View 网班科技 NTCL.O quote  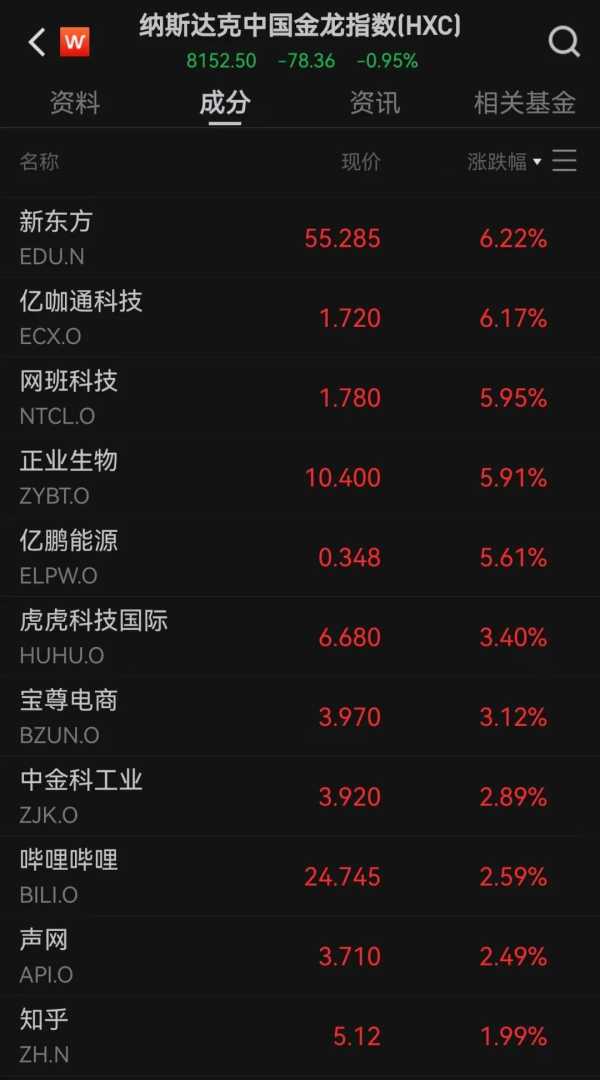(300, 398)
